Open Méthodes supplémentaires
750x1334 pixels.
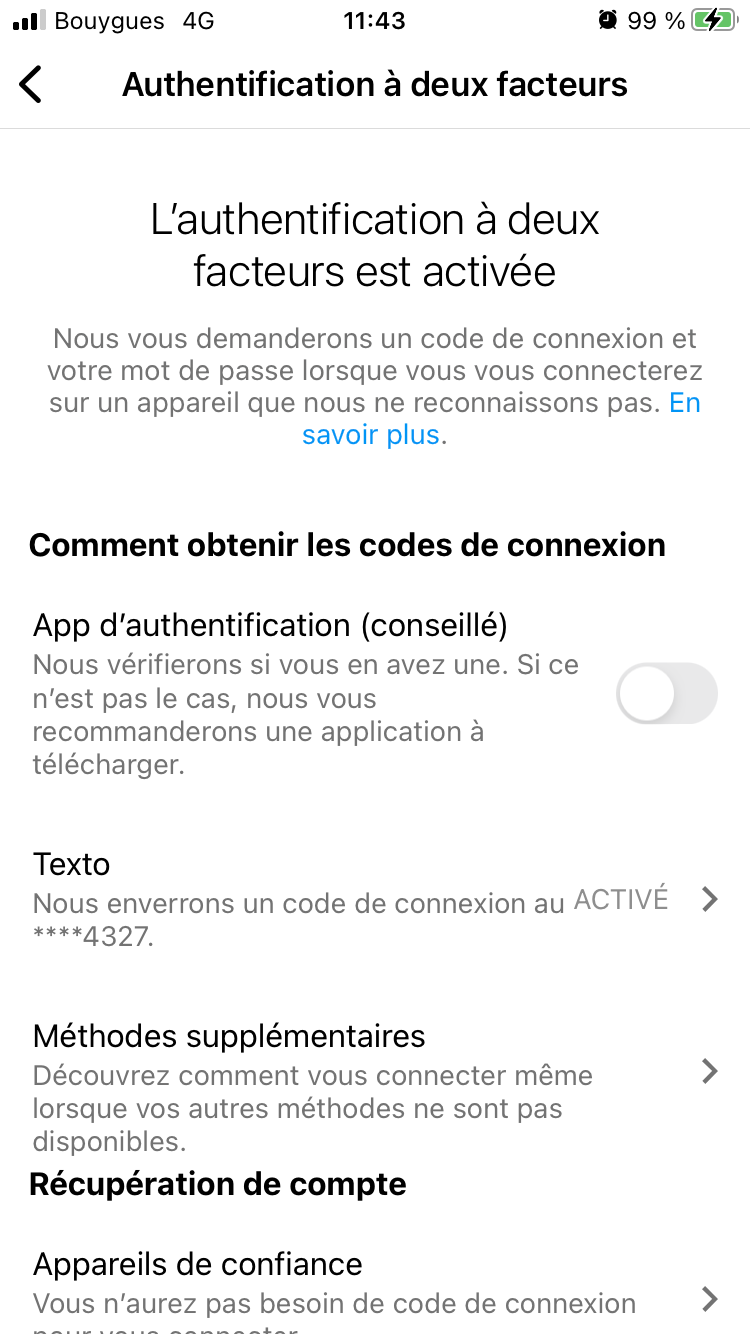click(375, 1087)
